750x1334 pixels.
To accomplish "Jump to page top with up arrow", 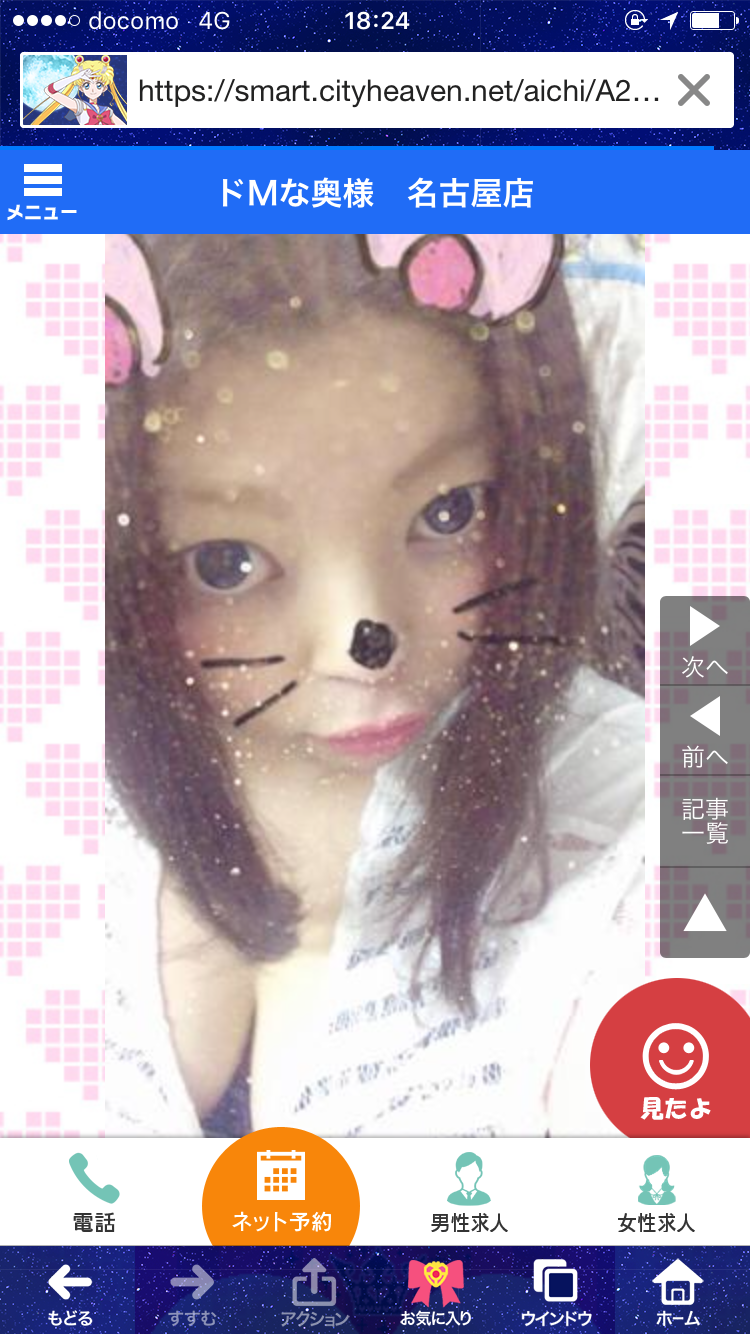I will [x=704, y=912].
